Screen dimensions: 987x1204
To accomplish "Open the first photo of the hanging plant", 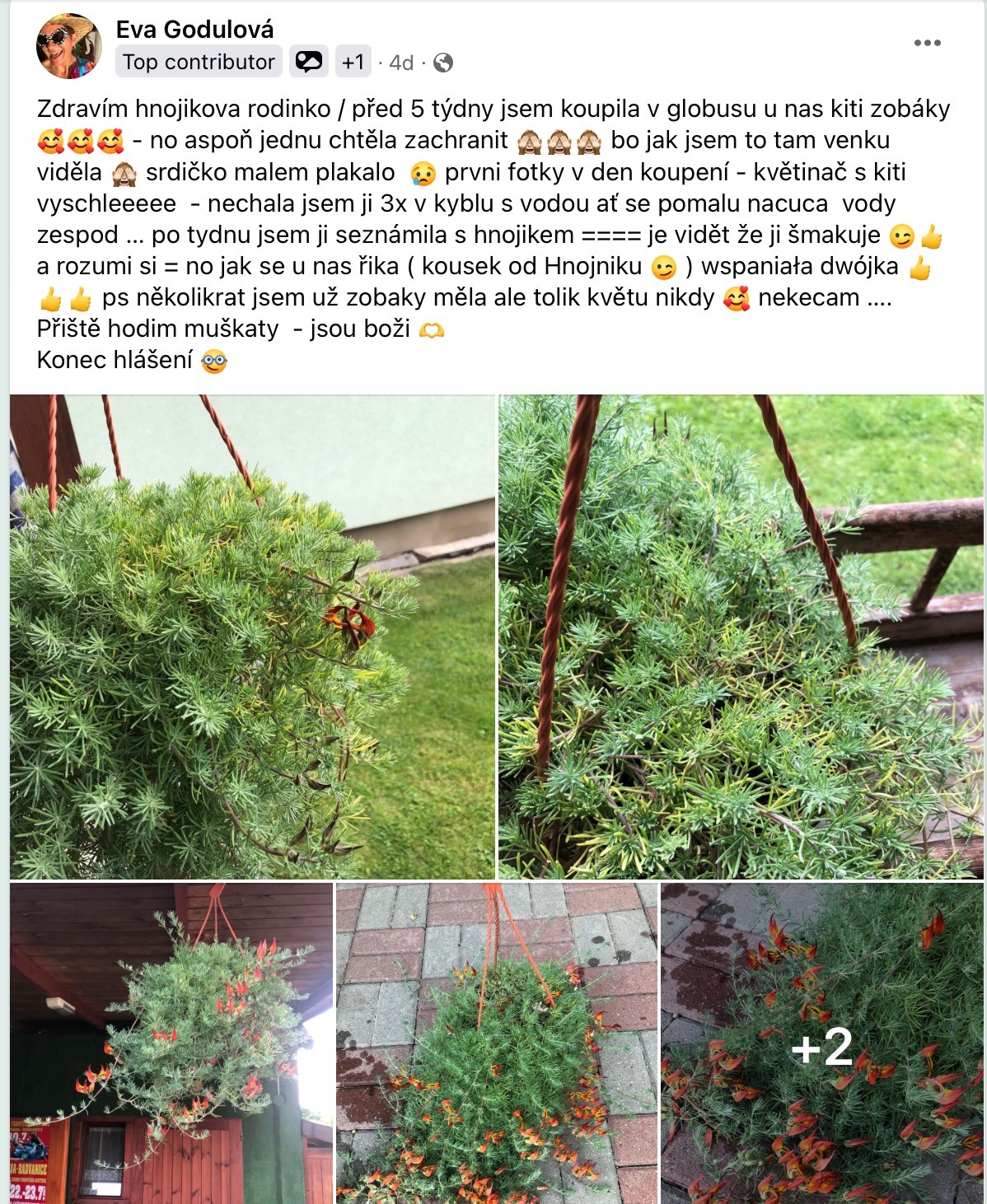I will 252,637.
